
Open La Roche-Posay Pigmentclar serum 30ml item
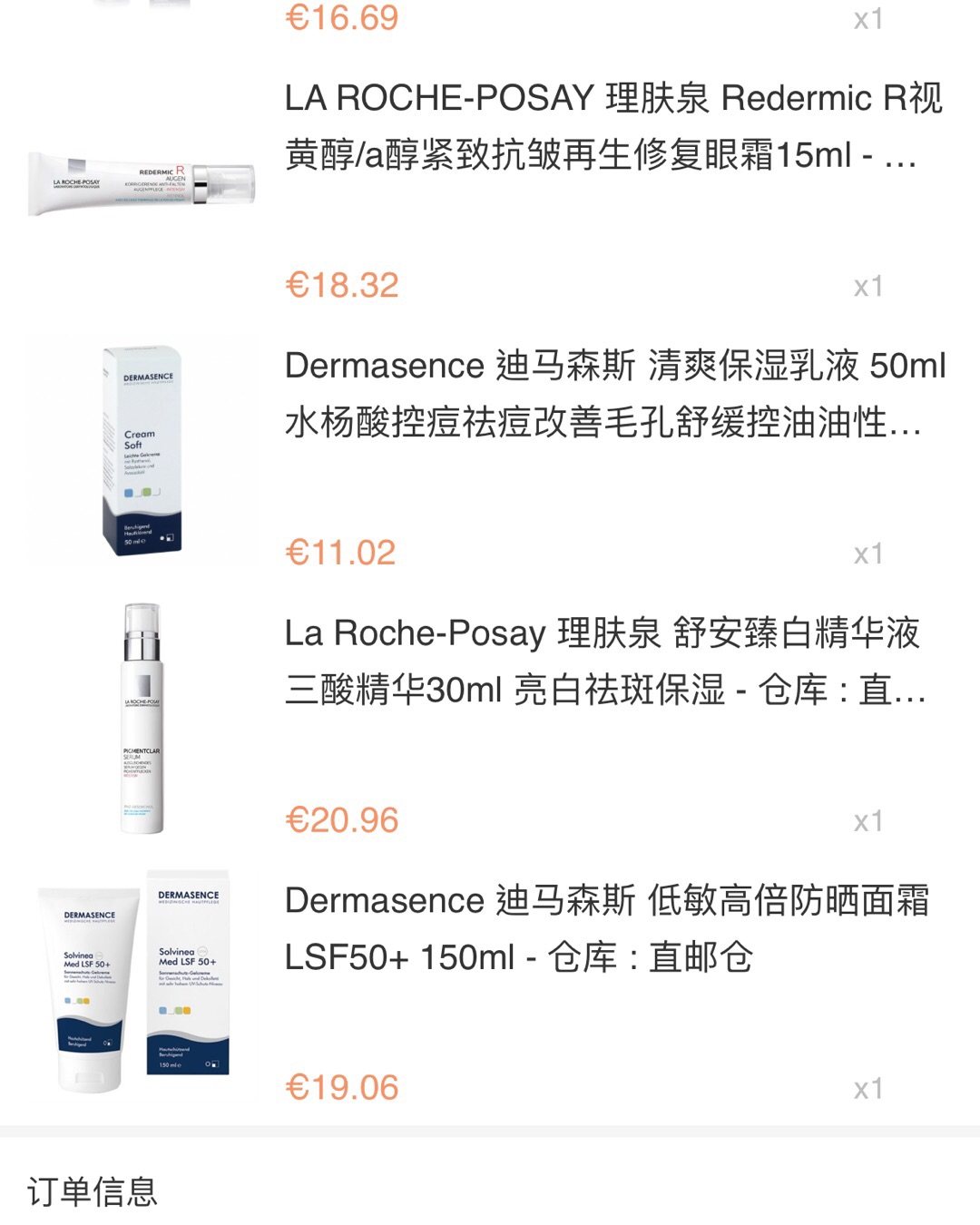click(604, 661)
